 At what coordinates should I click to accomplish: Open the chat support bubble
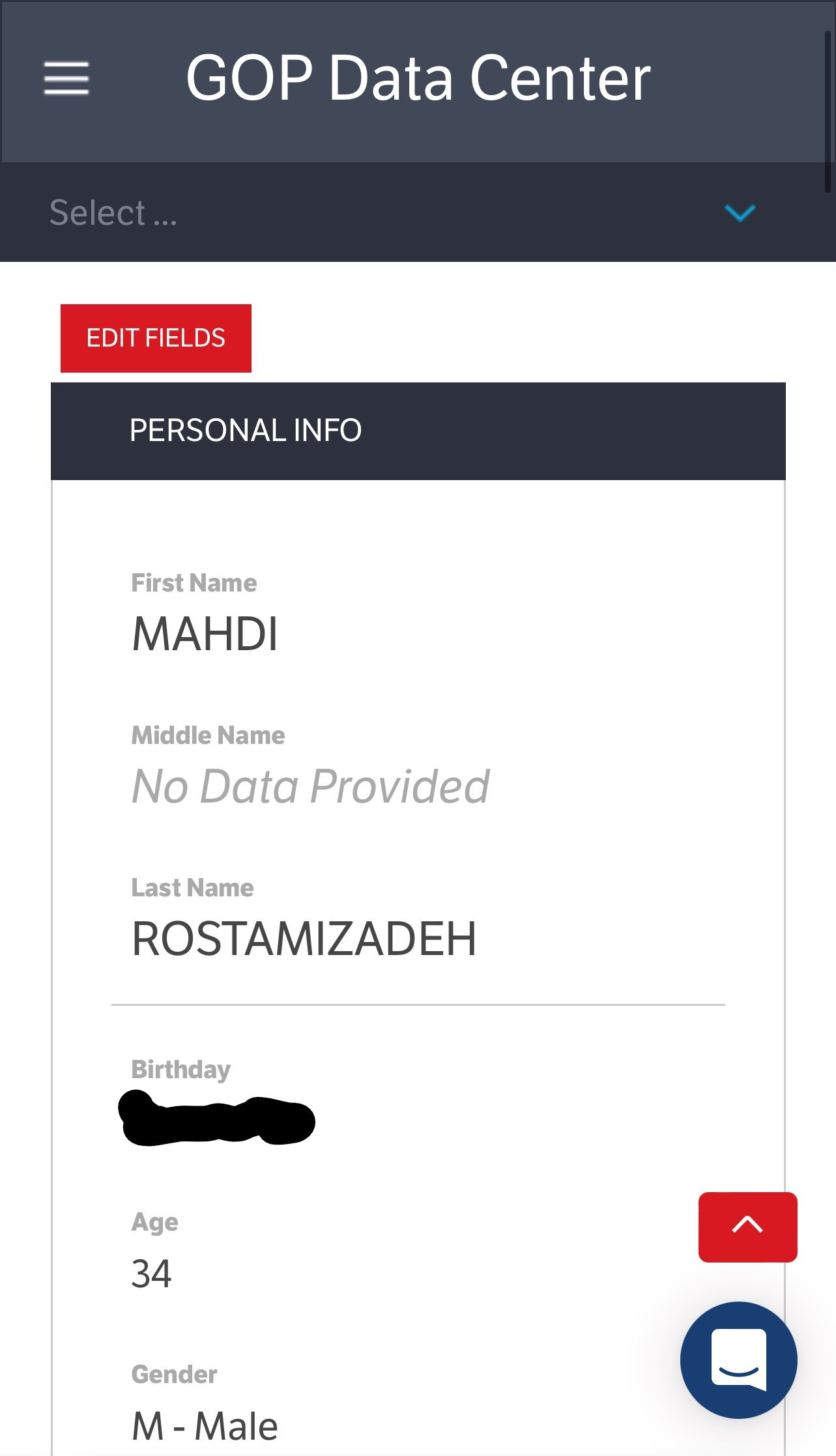(x=738, y=1360)
